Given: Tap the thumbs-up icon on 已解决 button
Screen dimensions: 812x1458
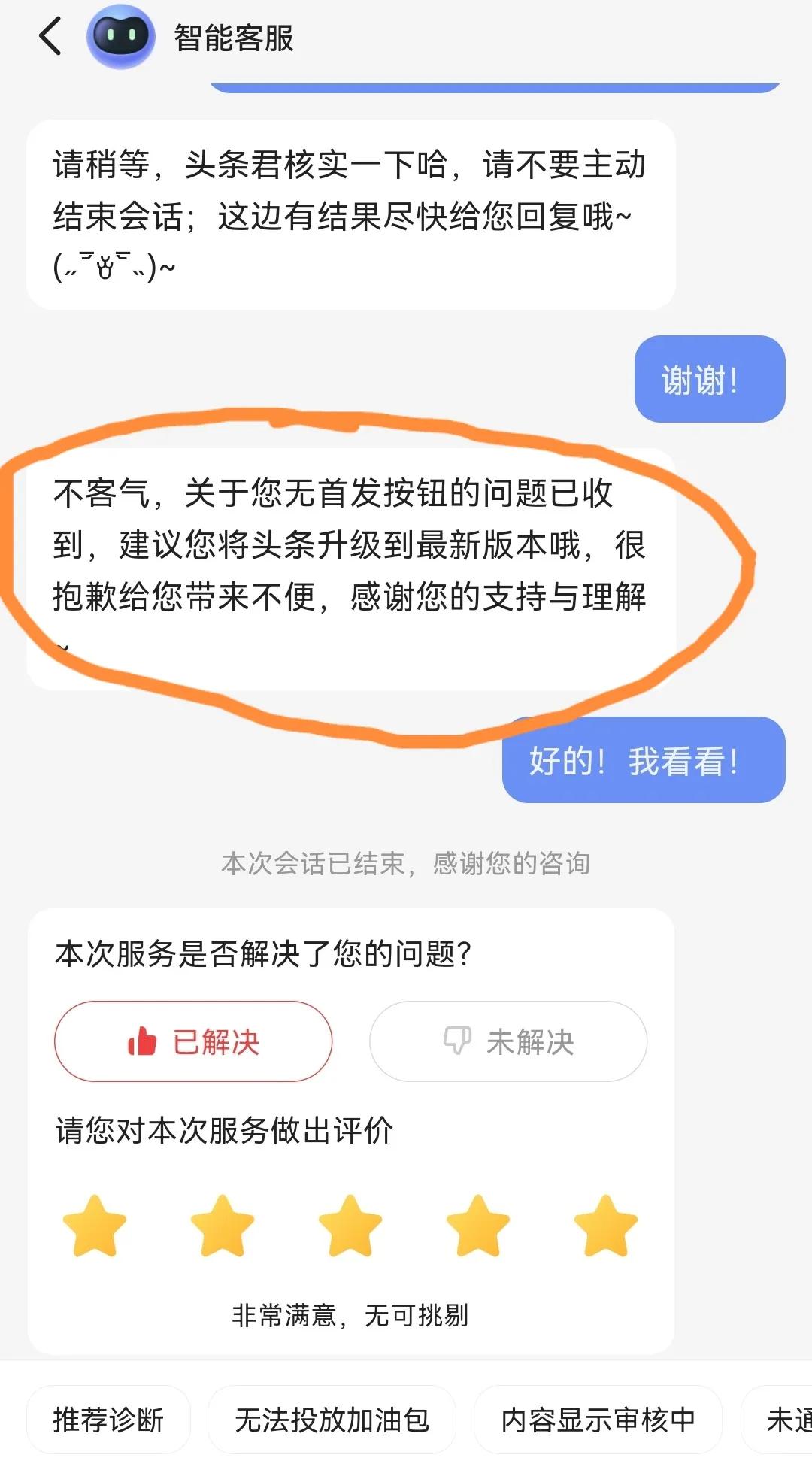Looking at the screenshot, I should click(x=143, y=1041).
